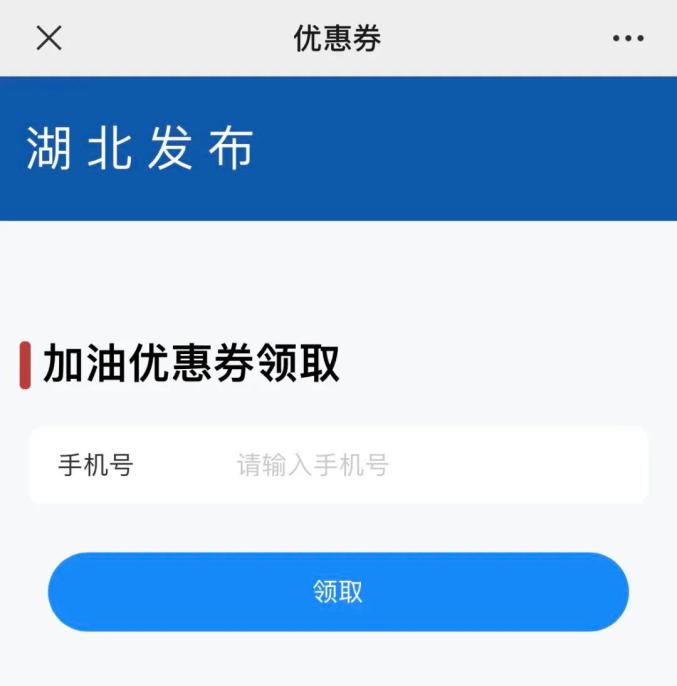Tap the 手机号 input field
The image size is (677, 686).
coord(400,465)
